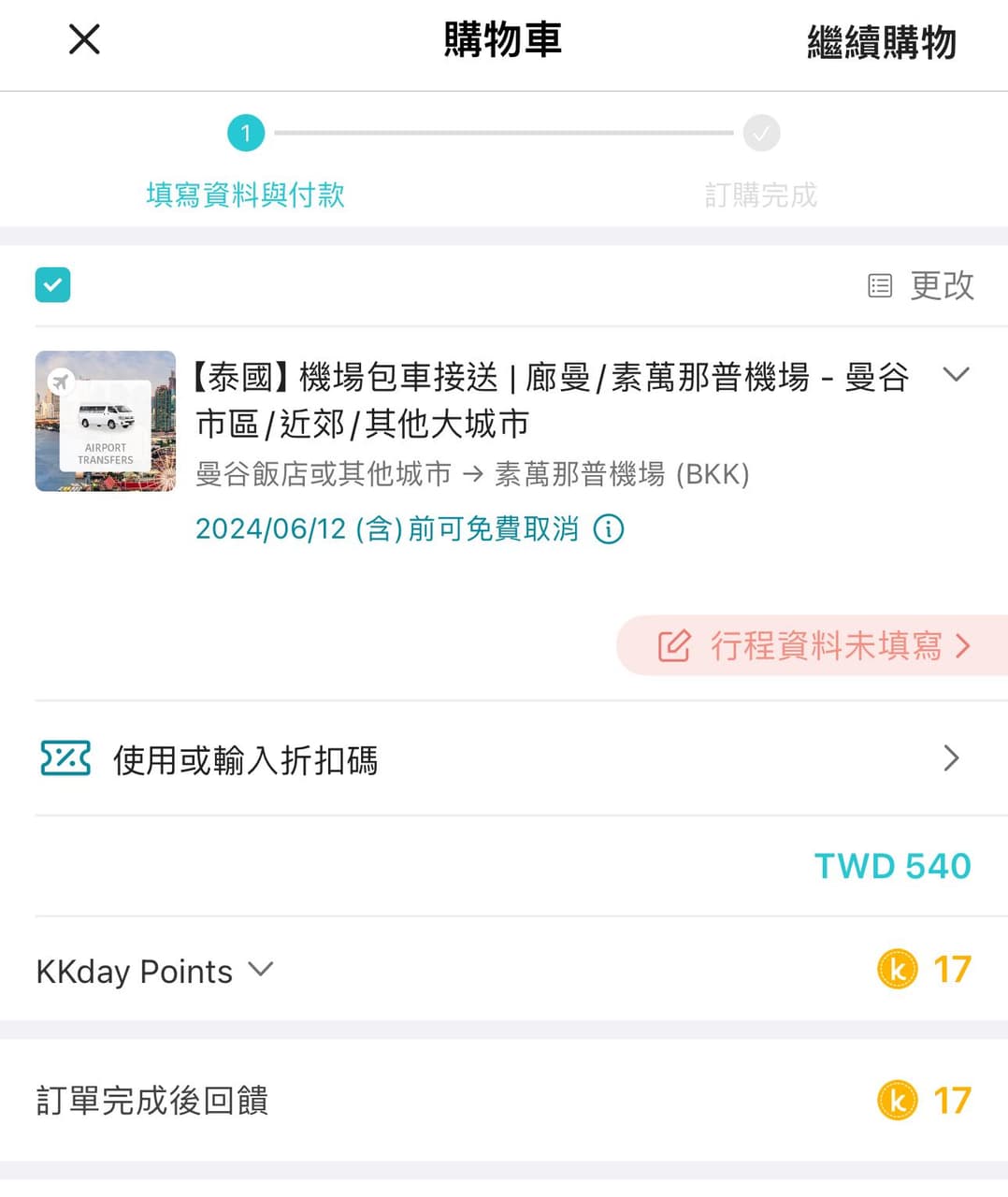The width and height of the screenshot is (1008, 1197).
Task: Expand the airport transfer item details
Action: [956, 375]
